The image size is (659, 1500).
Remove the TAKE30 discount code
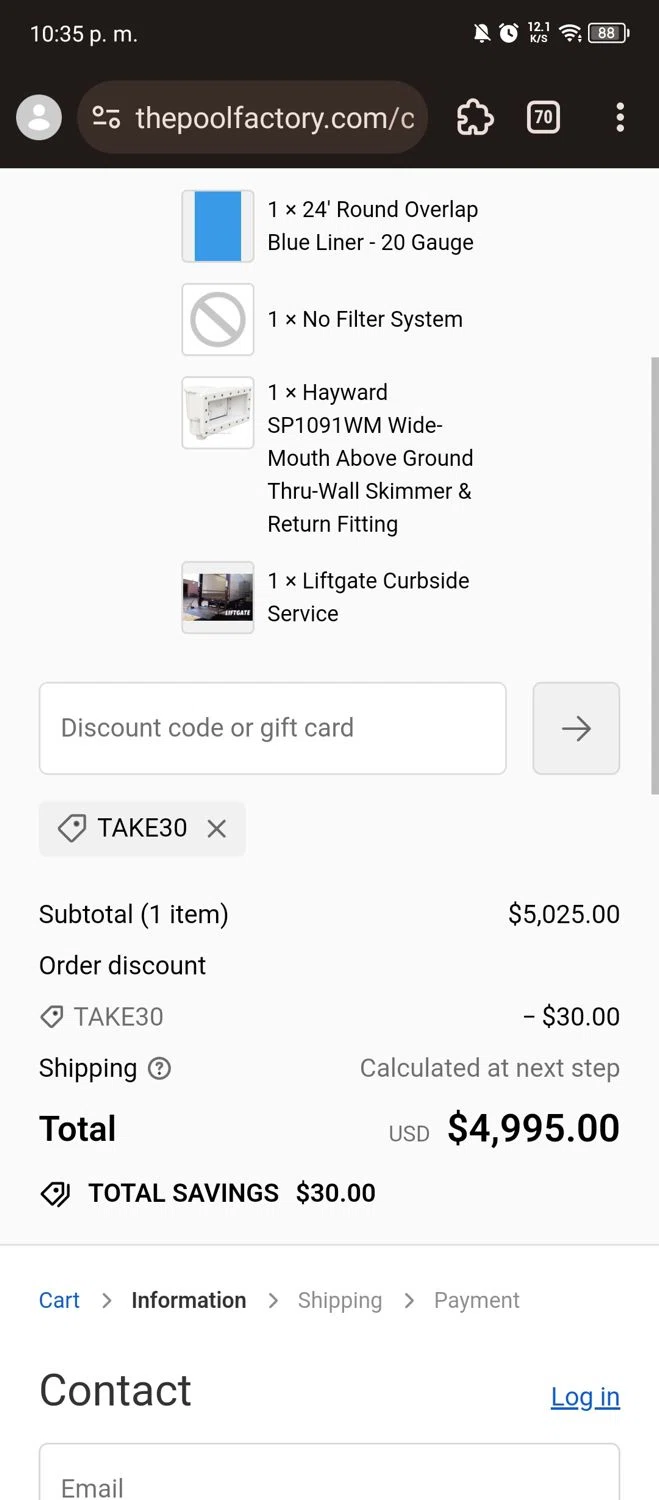click(217, 829)
